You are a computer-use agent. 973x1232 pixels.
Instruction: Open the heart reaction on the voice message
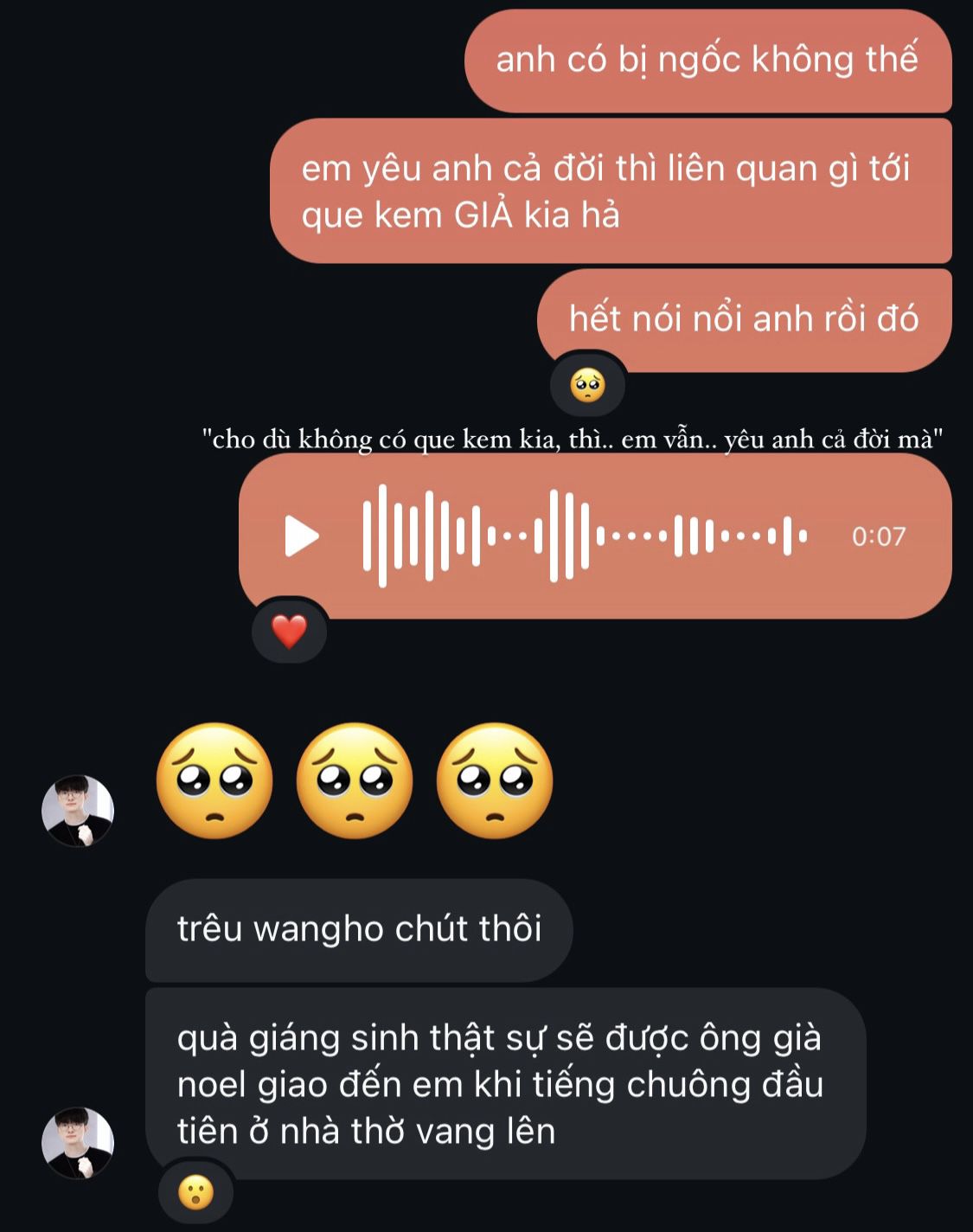pyautogui.click(x=290, y=632)
